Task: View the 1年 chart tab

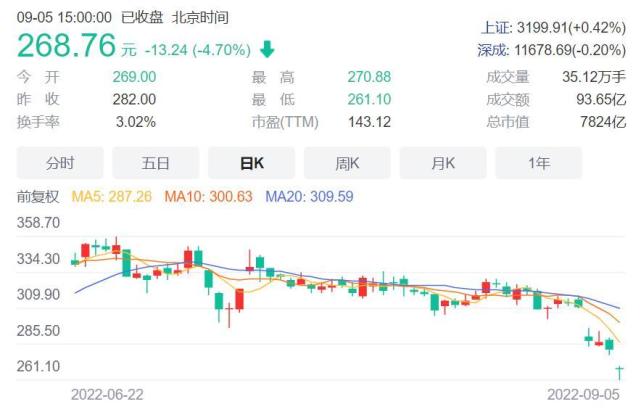Action: tap(538, 163)
